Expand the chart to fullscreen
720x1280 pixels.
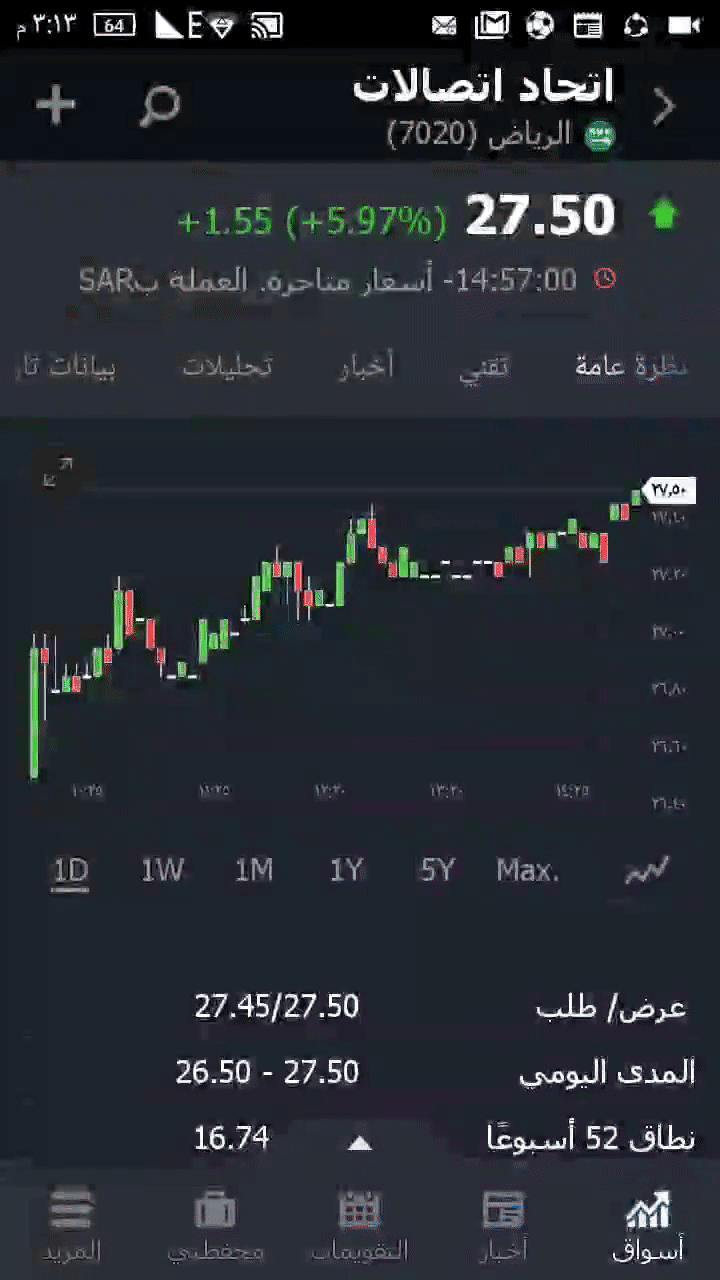[x=59, y=472]
